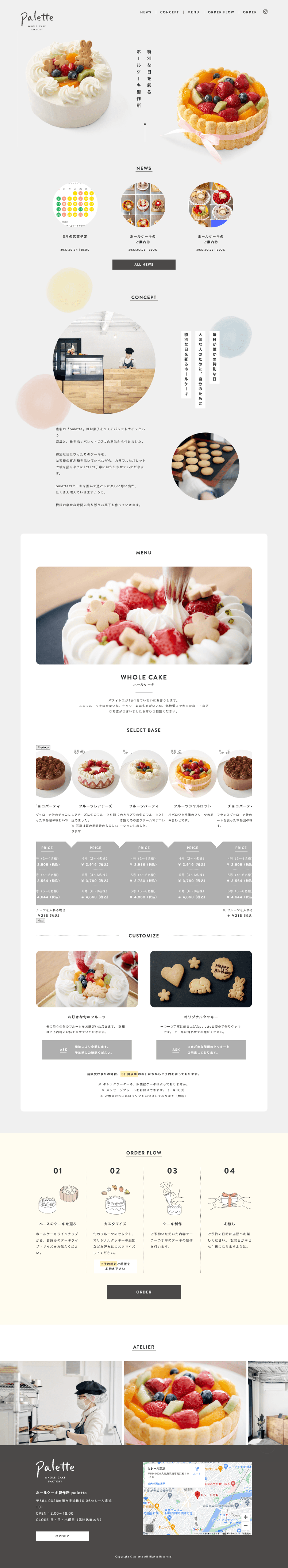
Task: Tap the ALL NEWS button
Action: click(x=144, y=264)
